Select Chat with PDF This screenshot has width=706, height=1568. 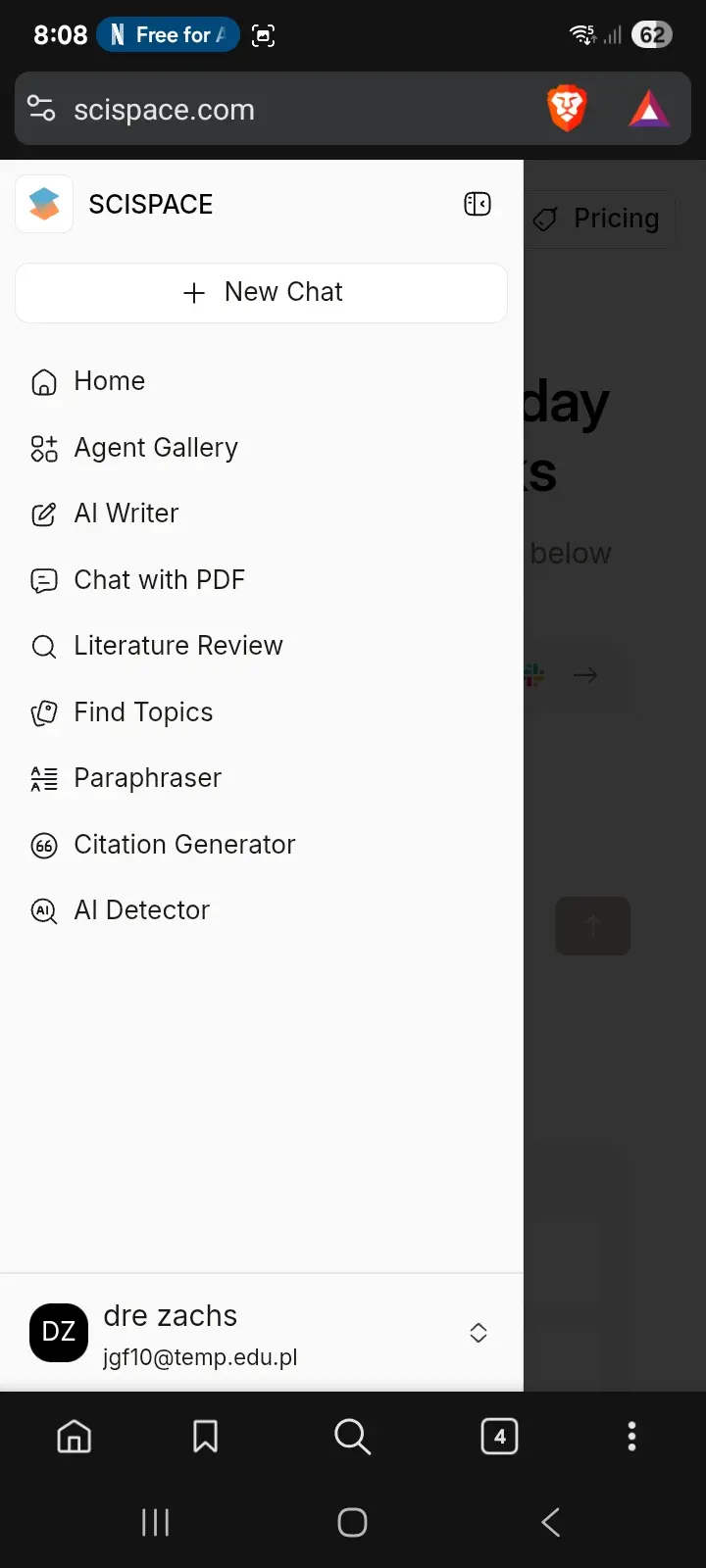[262, 580]
